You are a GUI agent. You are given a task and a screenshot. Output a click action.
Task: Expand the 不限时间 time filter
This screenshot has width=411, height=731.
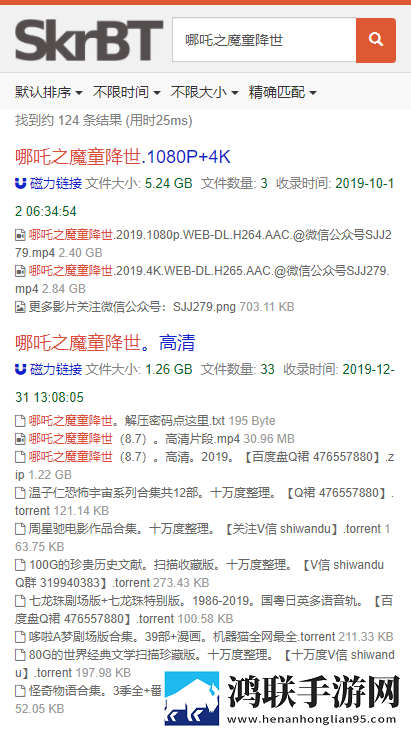126,92
